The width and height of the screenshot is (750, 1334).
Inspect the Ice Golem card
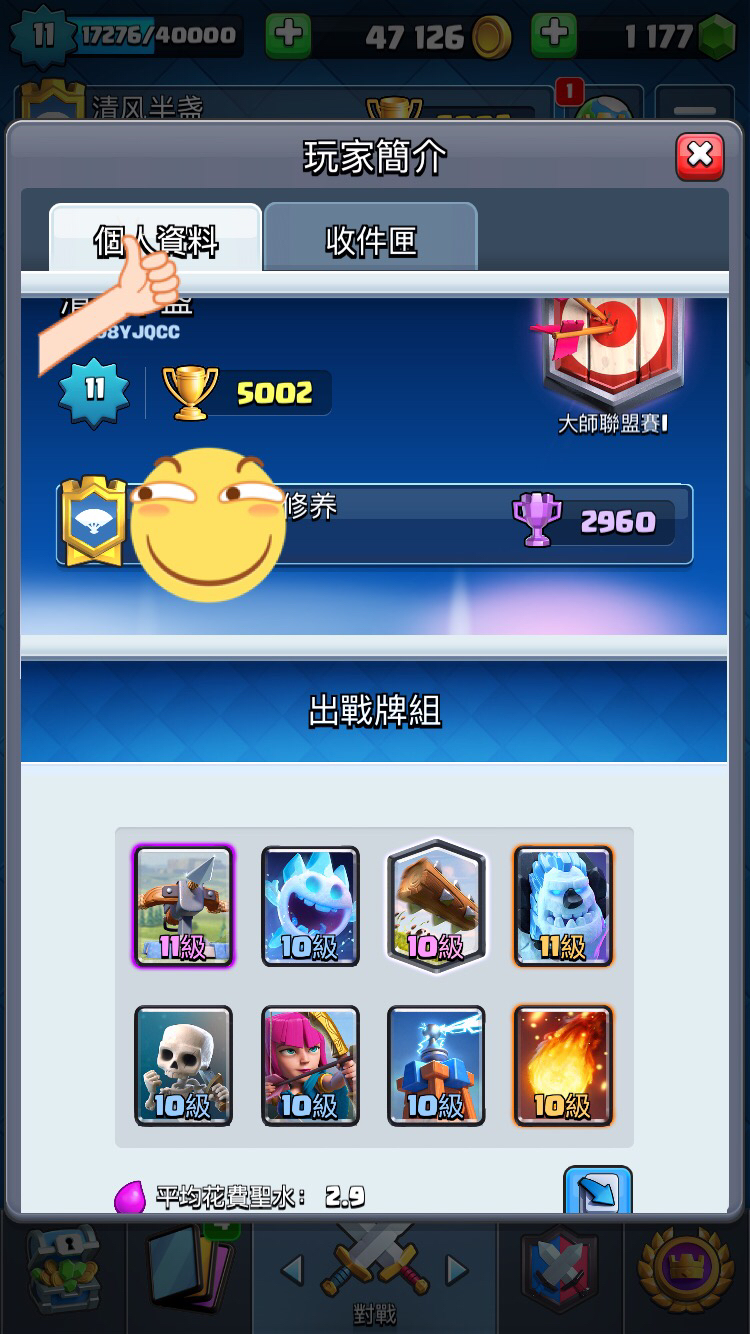coord(562,906)
